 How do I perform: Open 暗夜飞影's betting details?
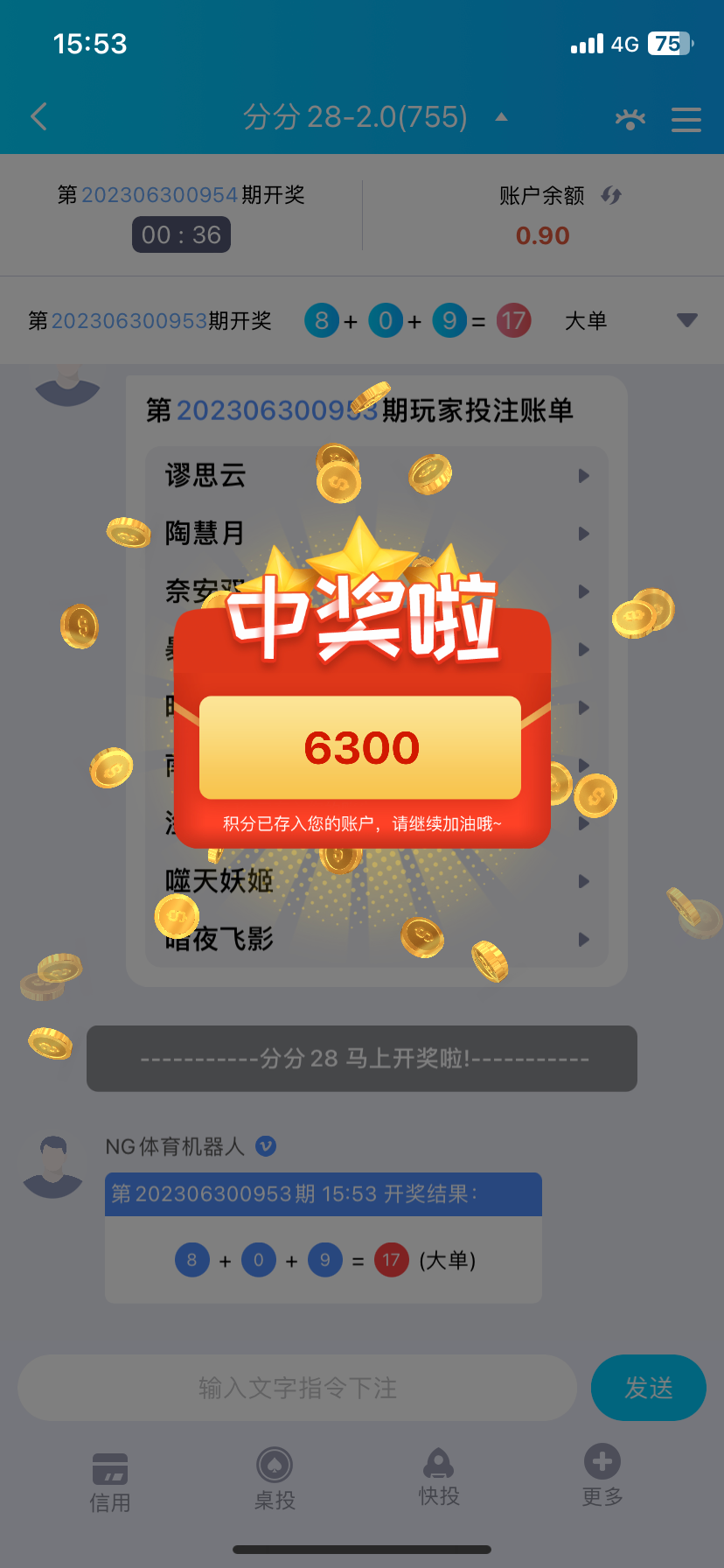tap(376, 940)
